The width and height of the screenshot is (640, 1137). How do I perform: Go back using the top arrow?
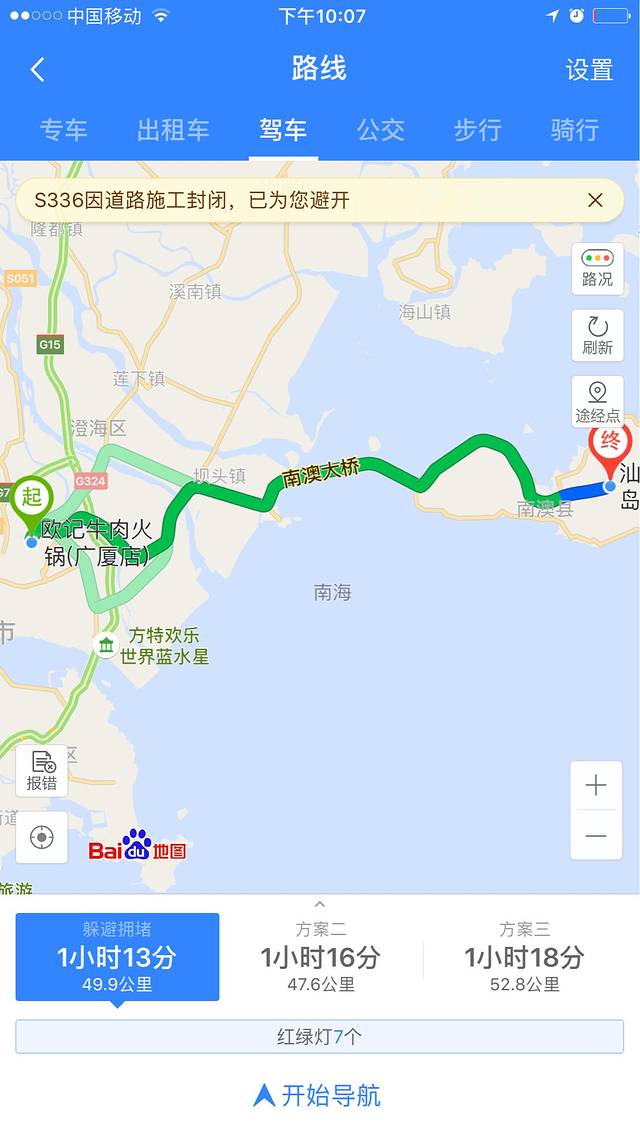(x=38, y=69)
